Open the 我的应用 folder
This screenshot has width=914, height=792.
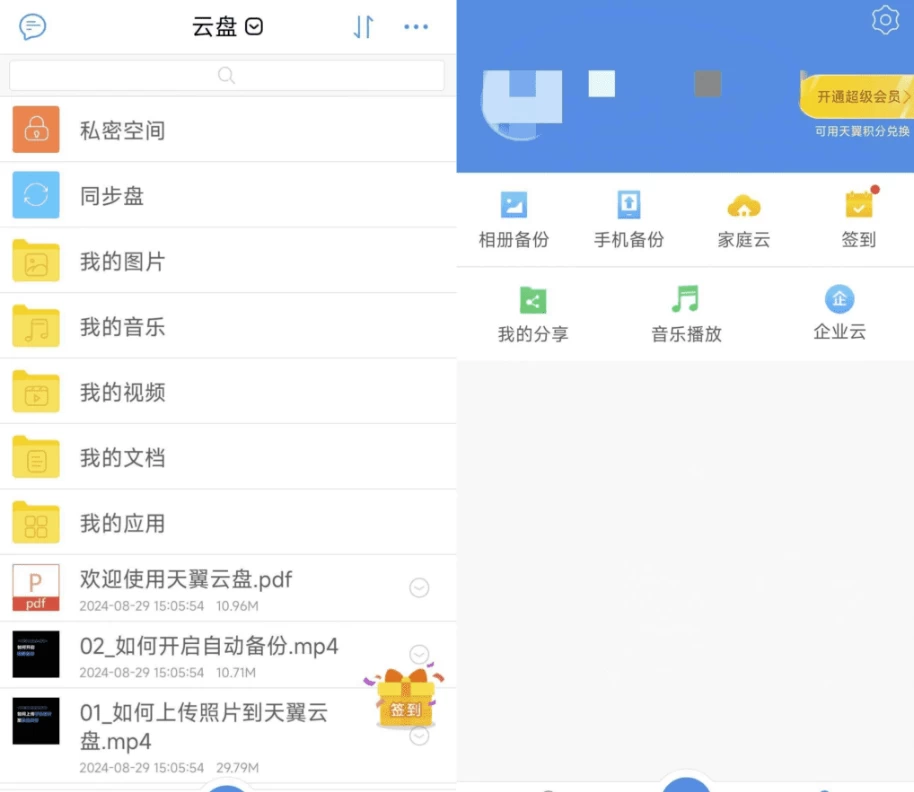[x=122, y=523]
